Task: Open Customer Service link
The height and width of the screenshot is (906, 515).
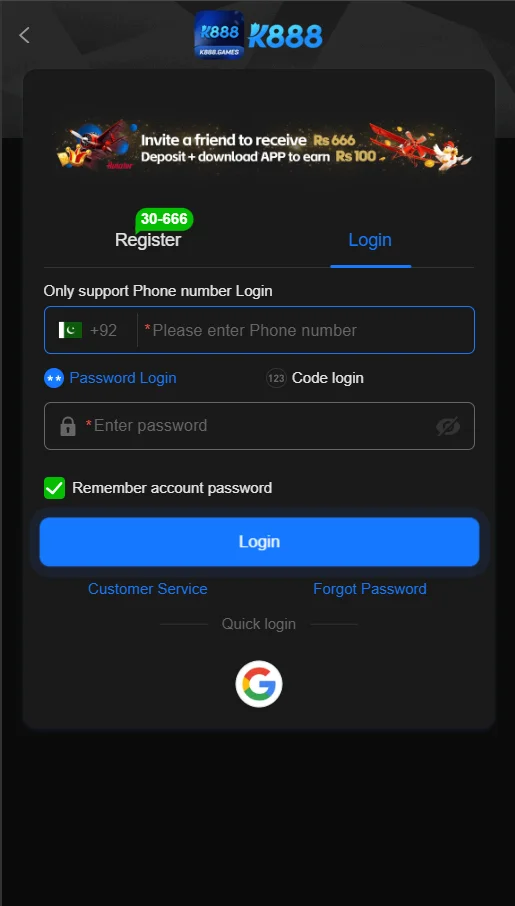Action: point(147,589)
